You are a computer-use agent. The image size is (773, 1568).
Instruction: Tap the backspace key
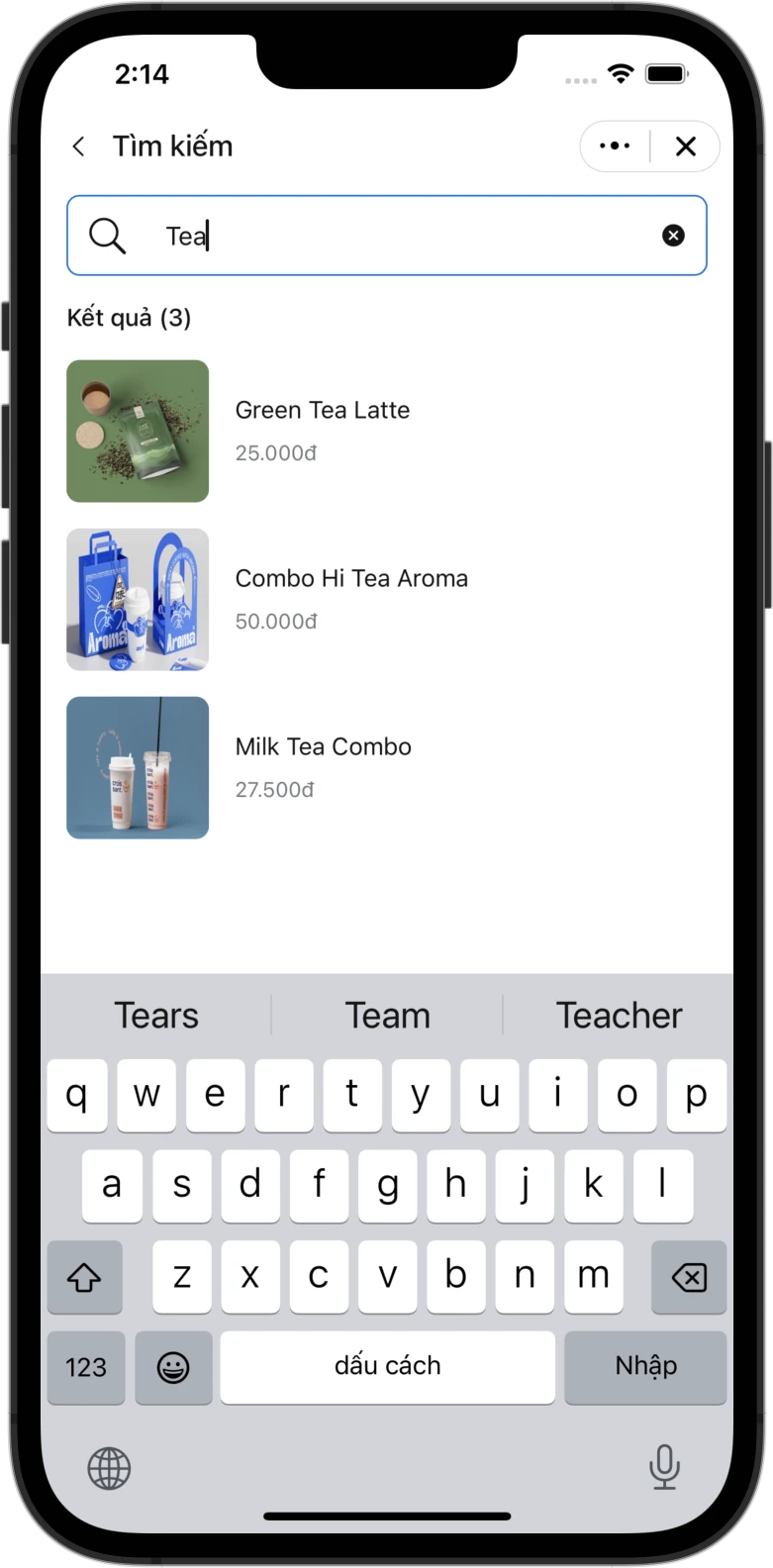[689, 1277]
